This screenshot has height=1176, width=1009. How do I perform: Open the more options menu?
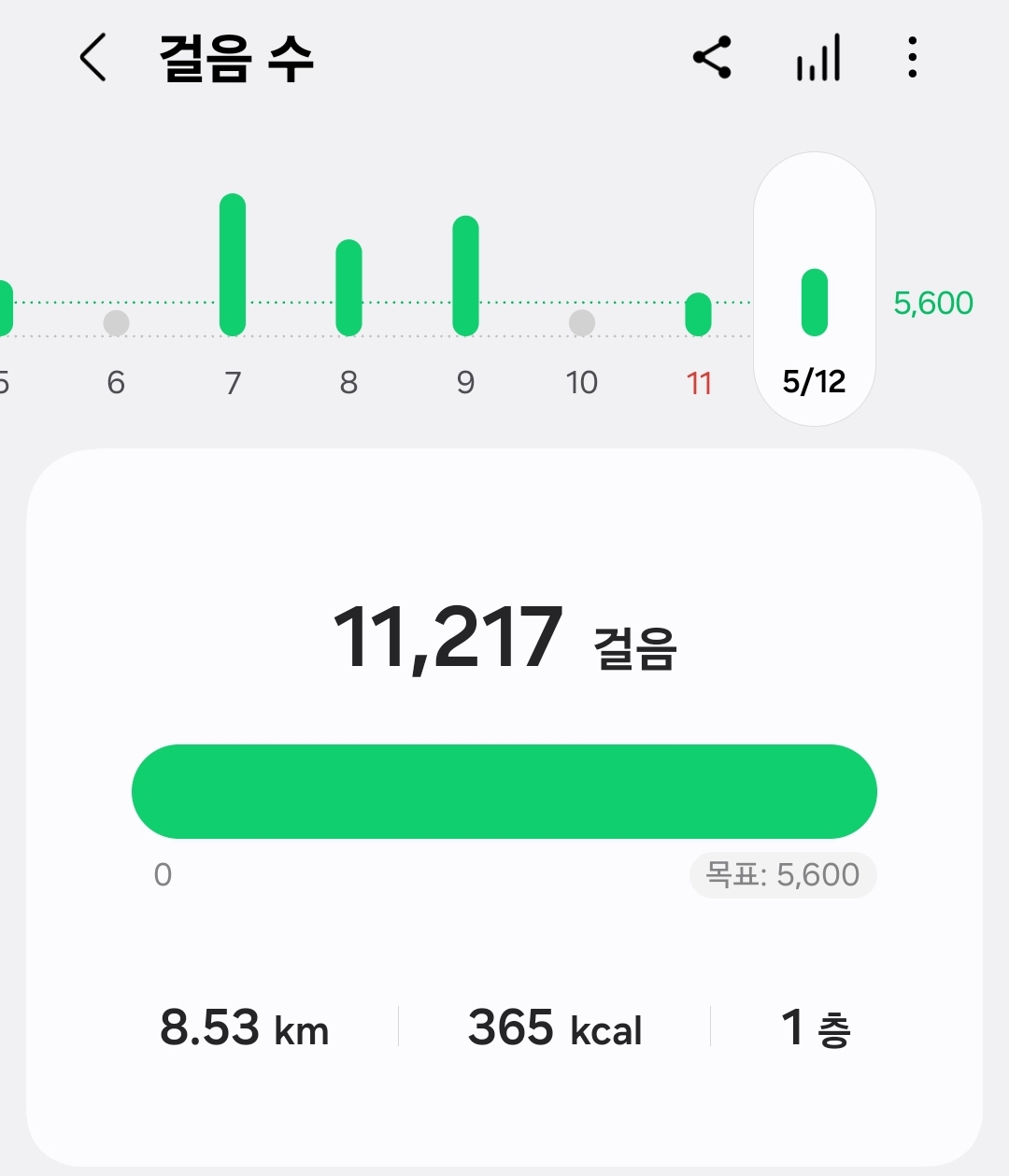[x=913, y=58]
